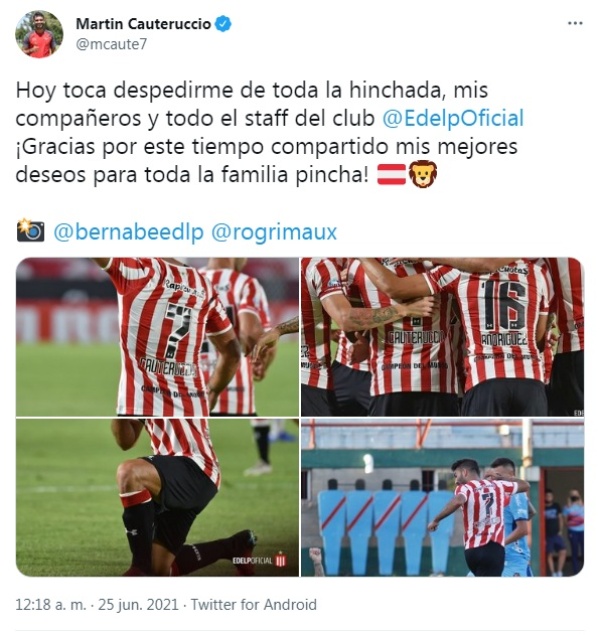Open the @EdelpOficial mention link
This screenshot has height=635, width=600.
click(454, 119)
